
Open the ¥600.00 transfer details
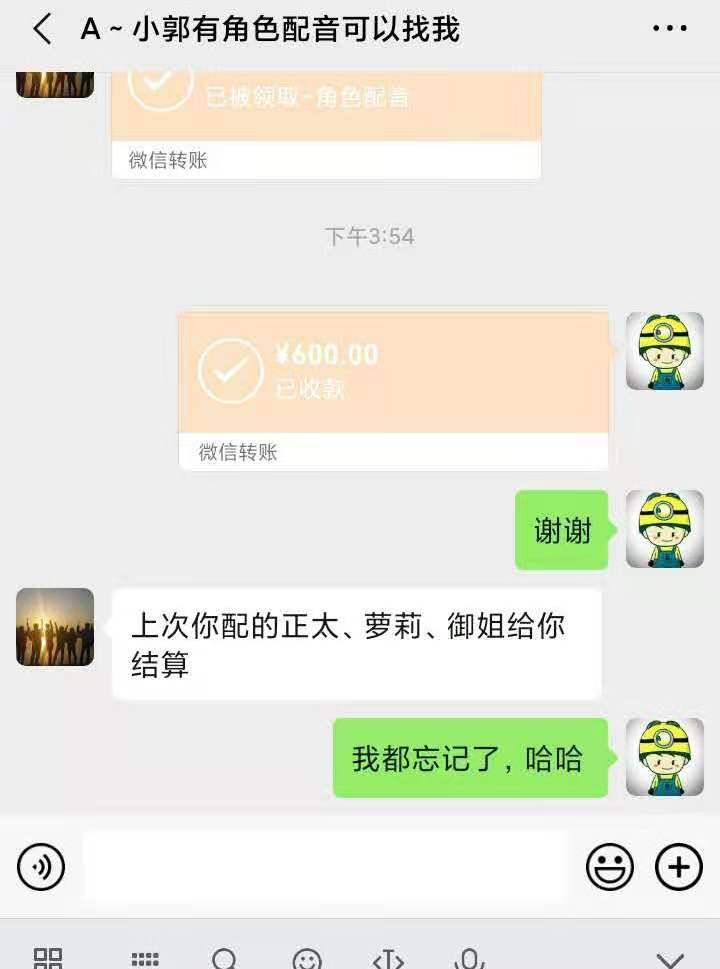[x=393, y=373]
